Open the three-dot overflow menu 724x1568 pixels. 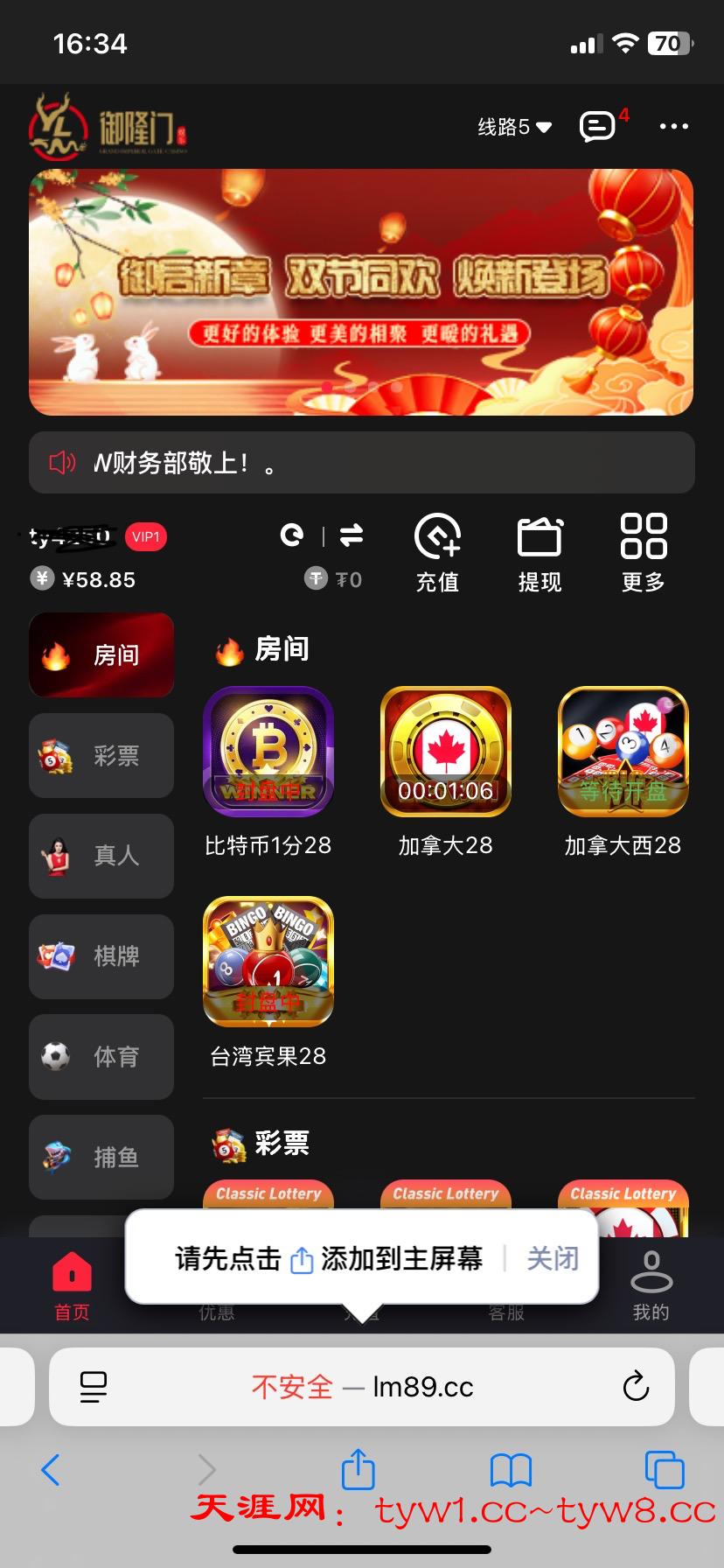tap(673, 127)
